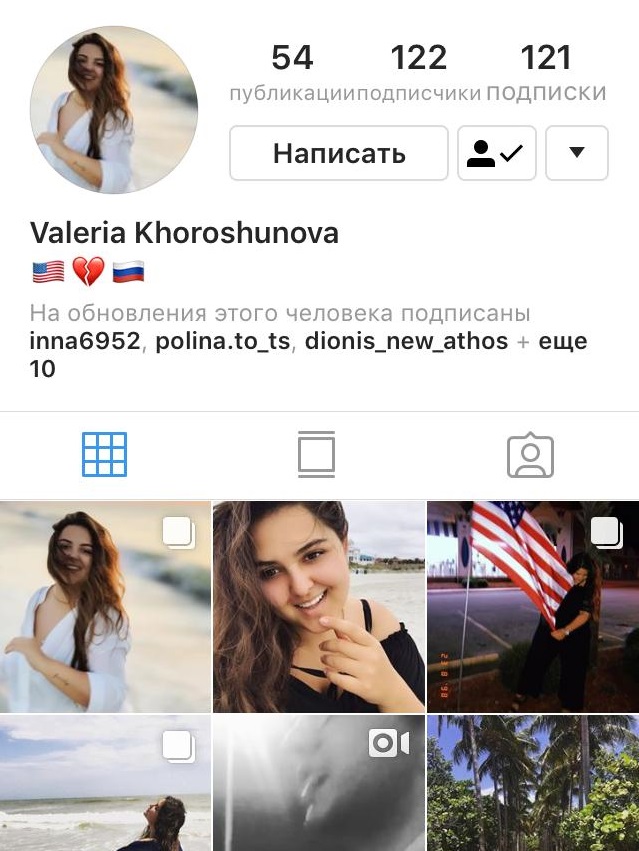Open the palm trees post
The image size is (639, 851).
(532, 783)
